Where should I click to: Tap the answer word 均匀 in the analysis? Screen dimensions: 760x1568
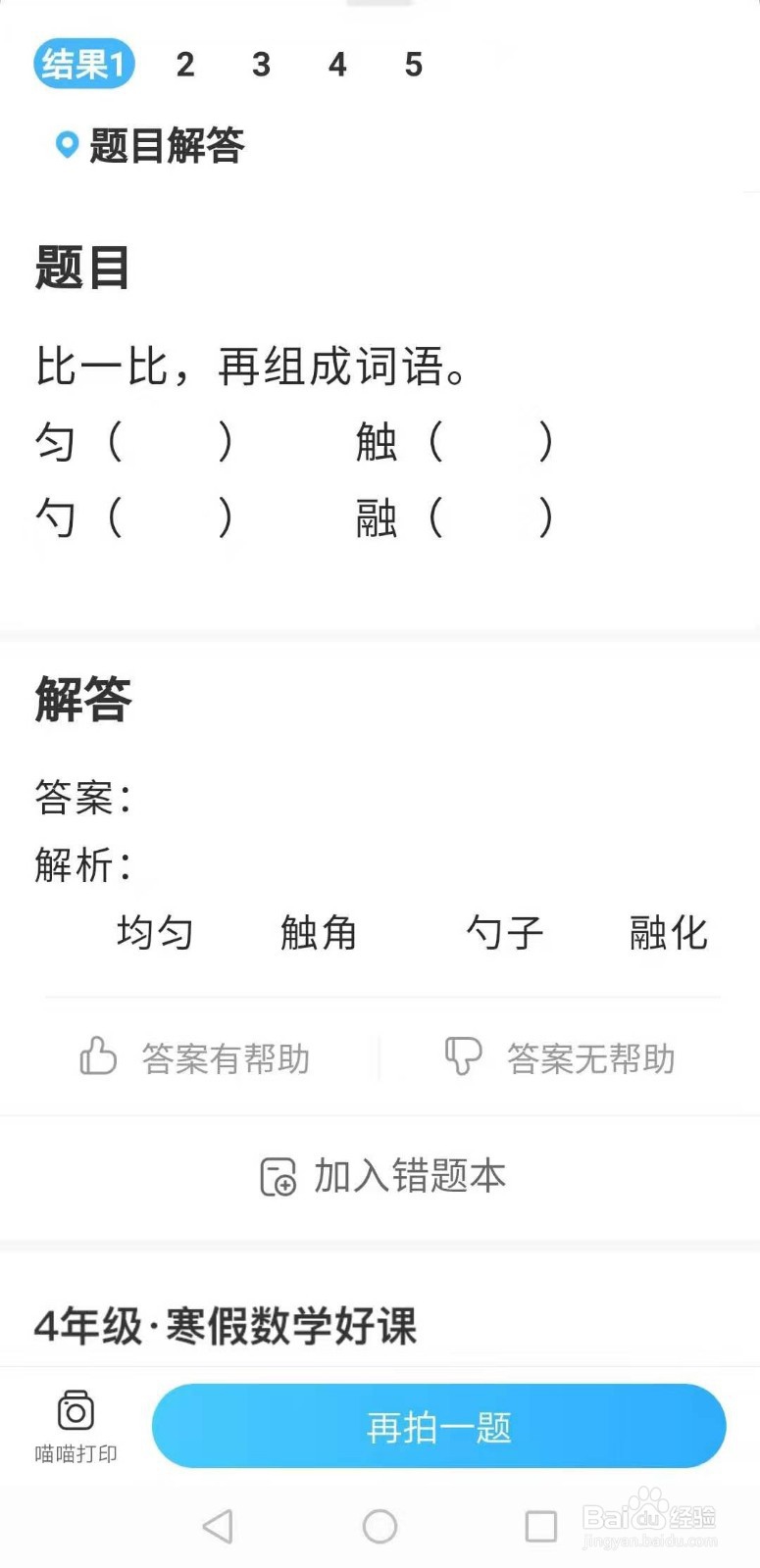(x=156, y=933)
